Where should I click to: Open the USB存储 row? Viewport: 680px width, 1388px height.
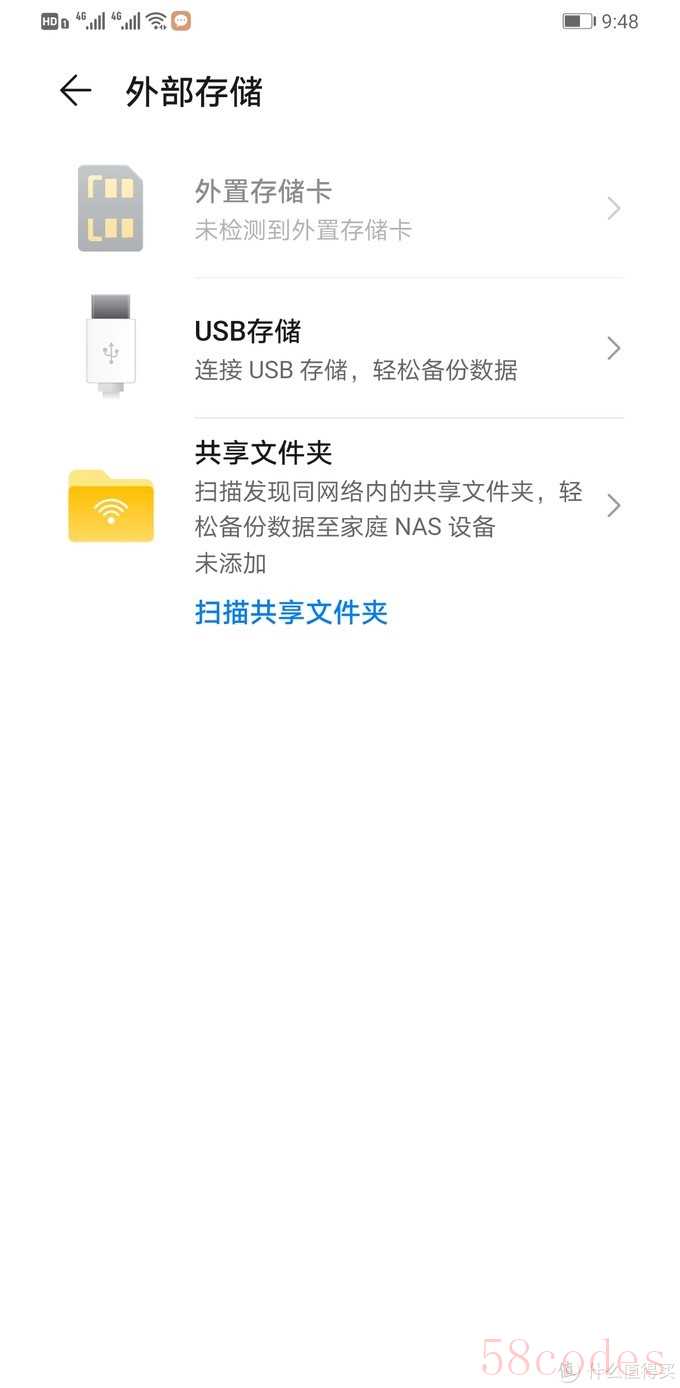pos(400,349)
